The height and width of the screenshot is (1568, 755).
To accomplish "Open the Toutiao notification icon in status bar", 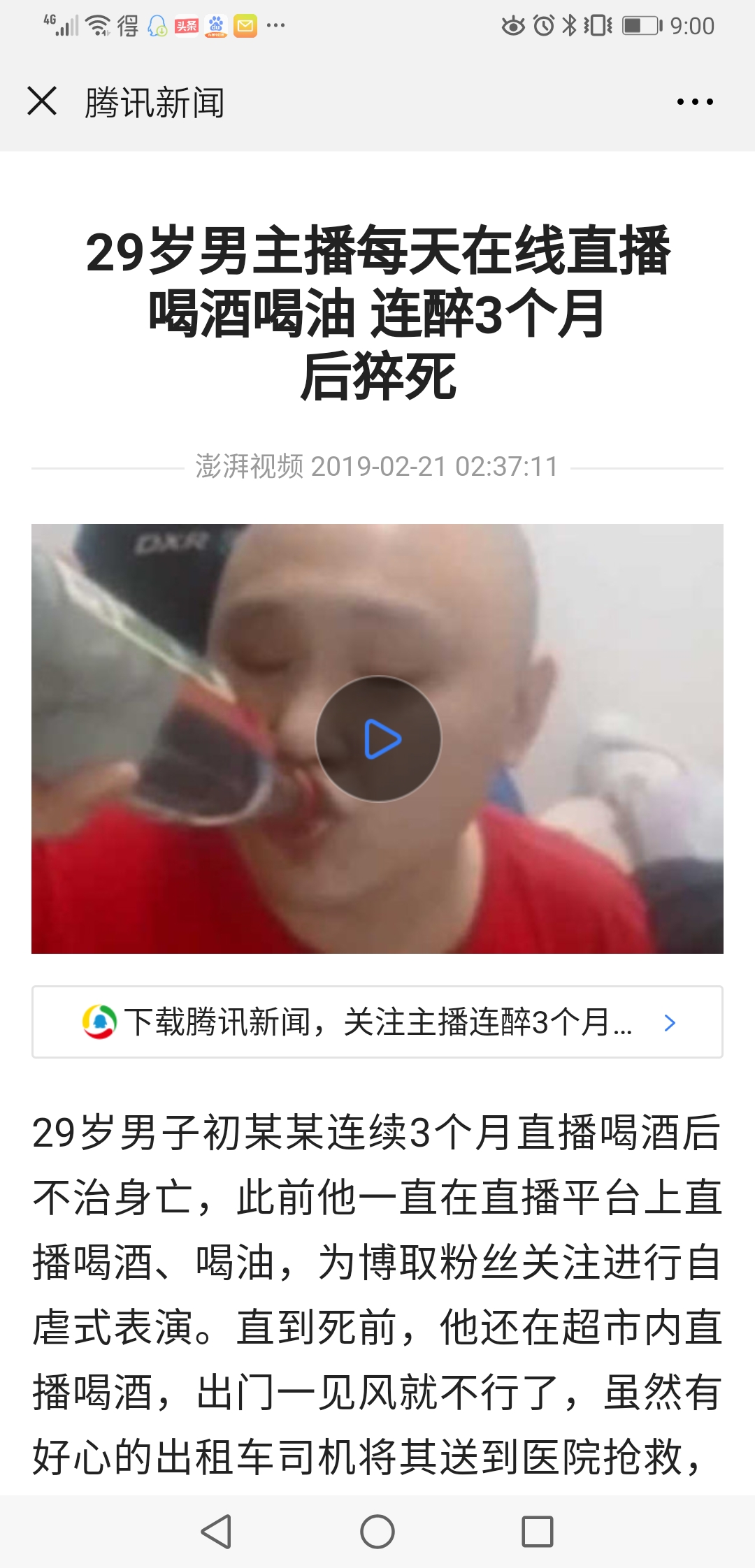I will click(x=185, y=25).
